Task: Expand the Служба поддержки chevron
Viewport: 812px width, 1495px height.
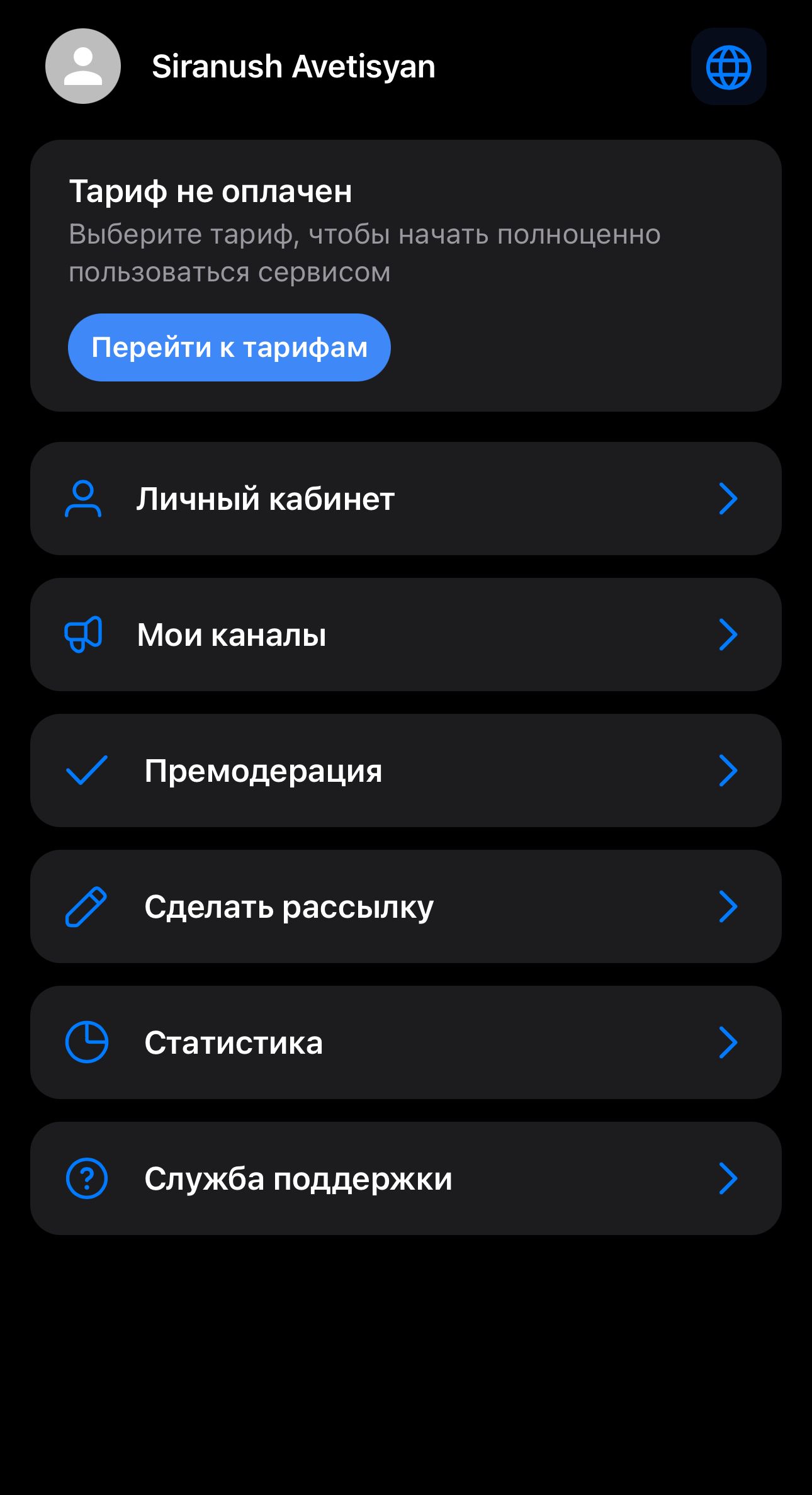Action: pyautogui.click(x=728, y=1179)
